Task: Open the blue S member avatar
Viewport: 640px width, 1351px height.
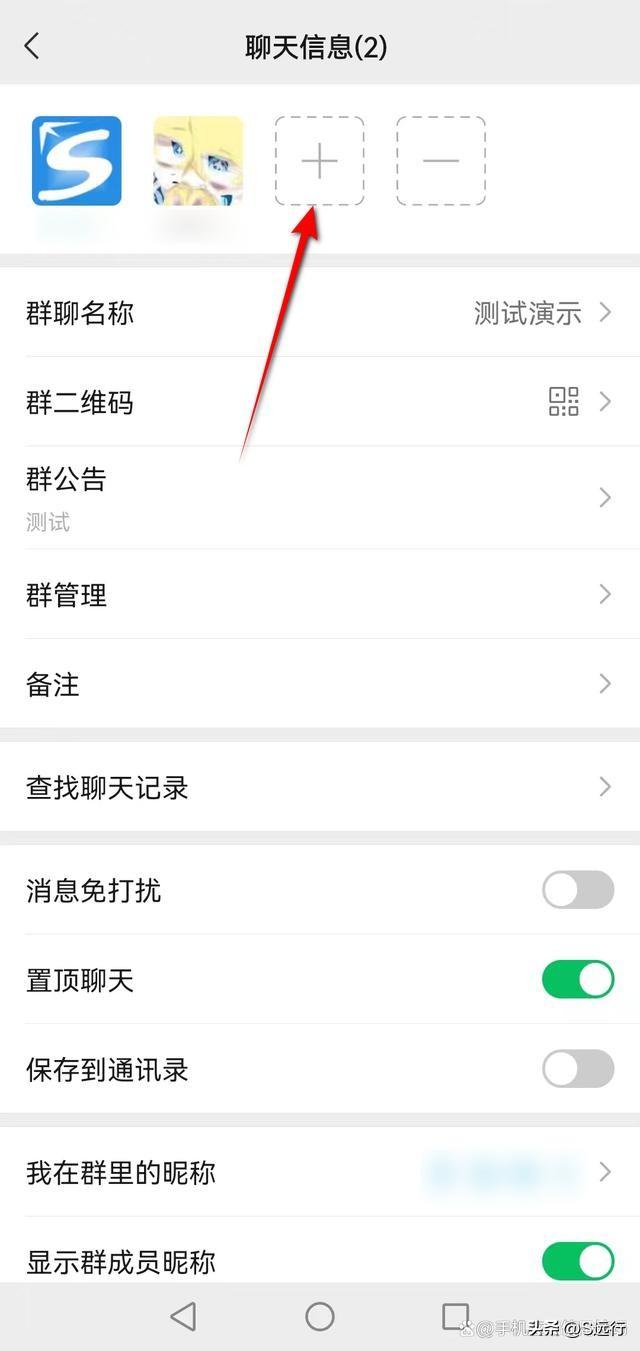Action: (x=77, y=161)
